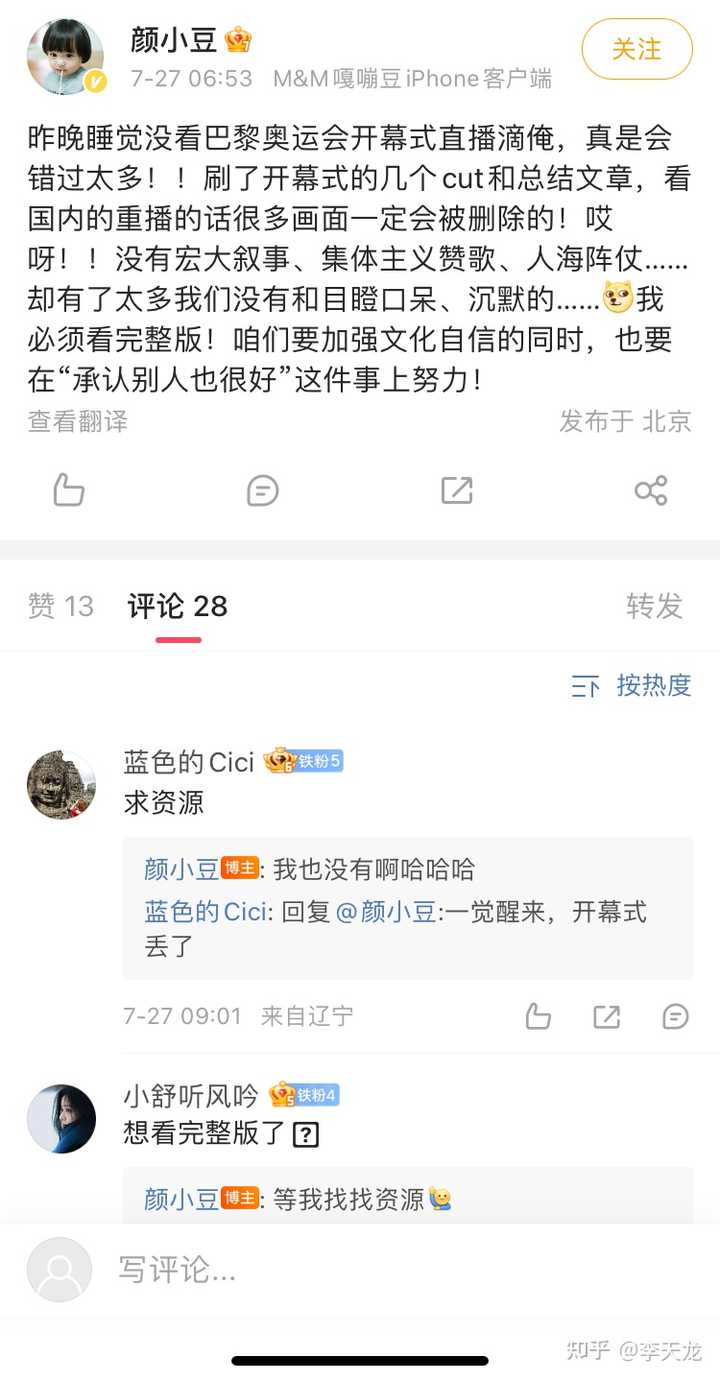Comment on the main post
The height and width of the screenshot is (1381, 720).
[262, 490]
